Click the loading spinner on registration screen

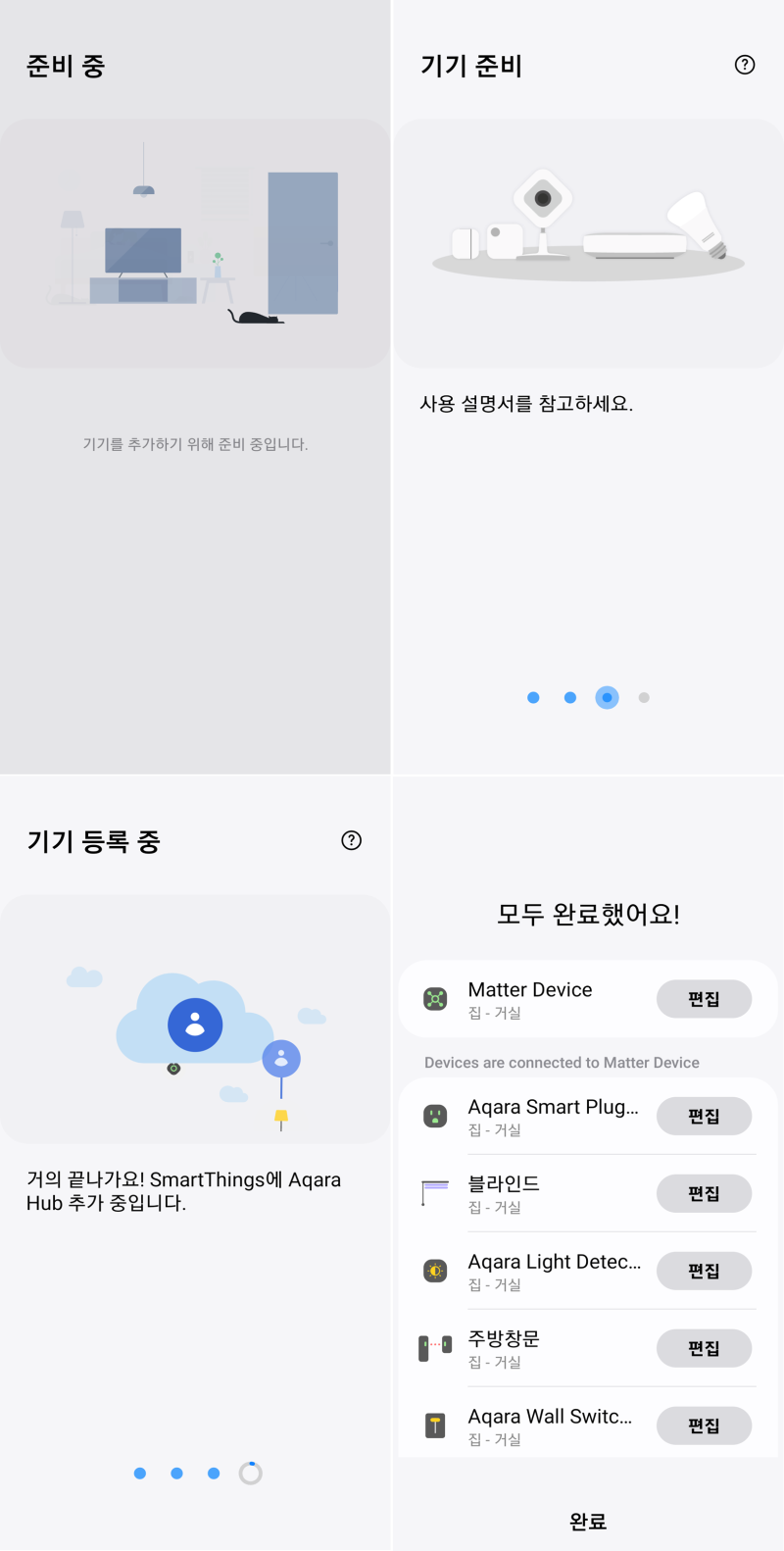[250, 1472]
